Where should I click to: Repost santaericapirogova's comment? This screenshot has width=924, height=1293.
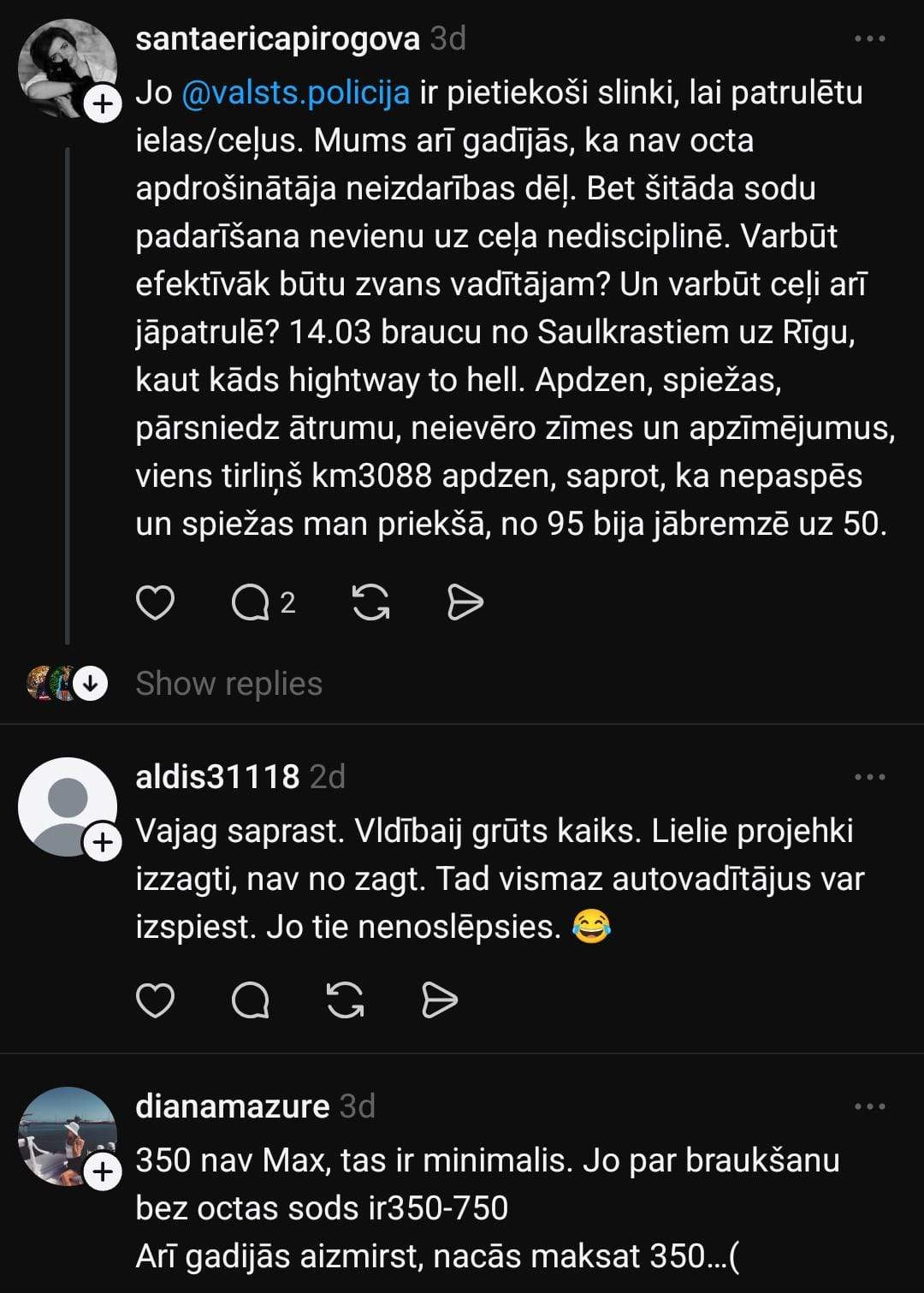[x=370, y=602]
